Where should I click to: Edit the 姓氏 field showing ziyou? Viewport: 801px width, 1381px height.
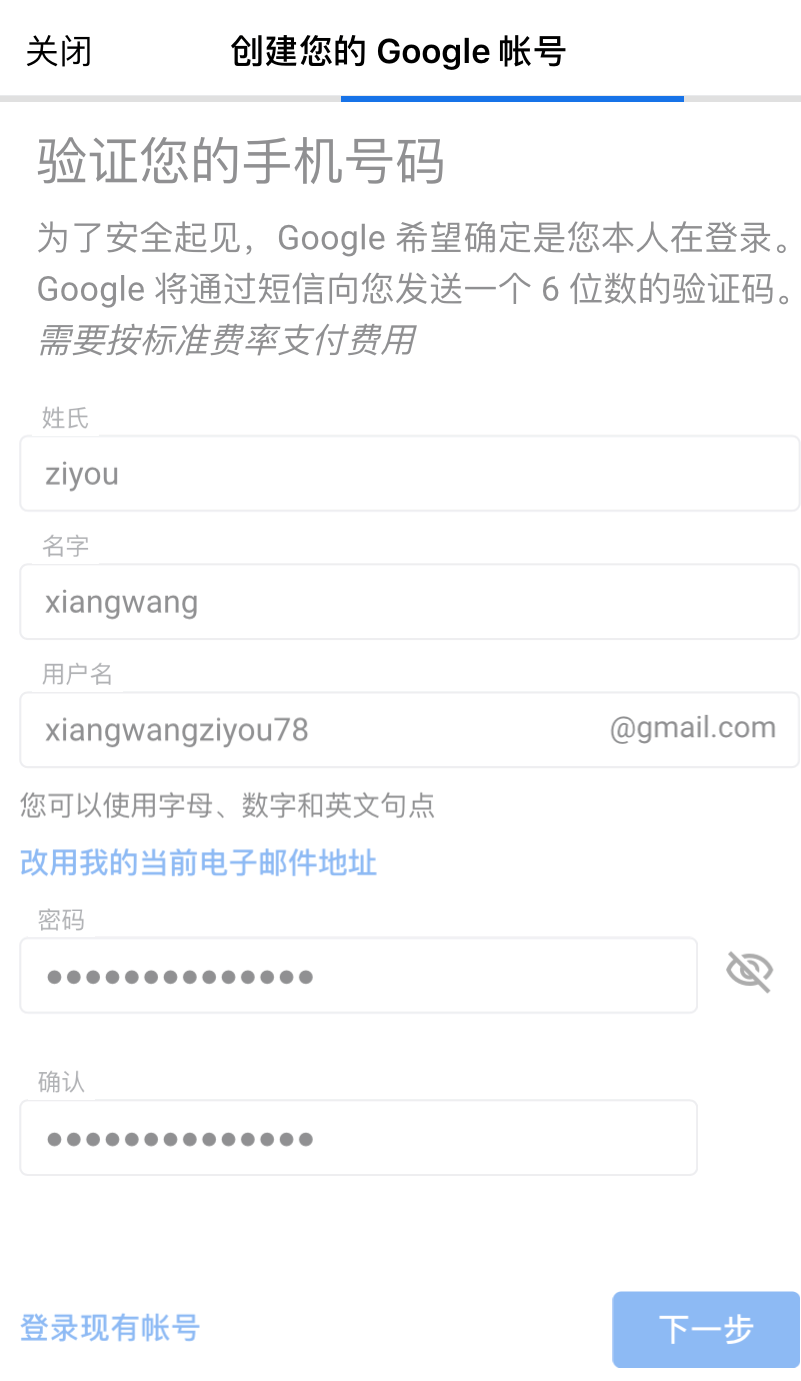409,473
